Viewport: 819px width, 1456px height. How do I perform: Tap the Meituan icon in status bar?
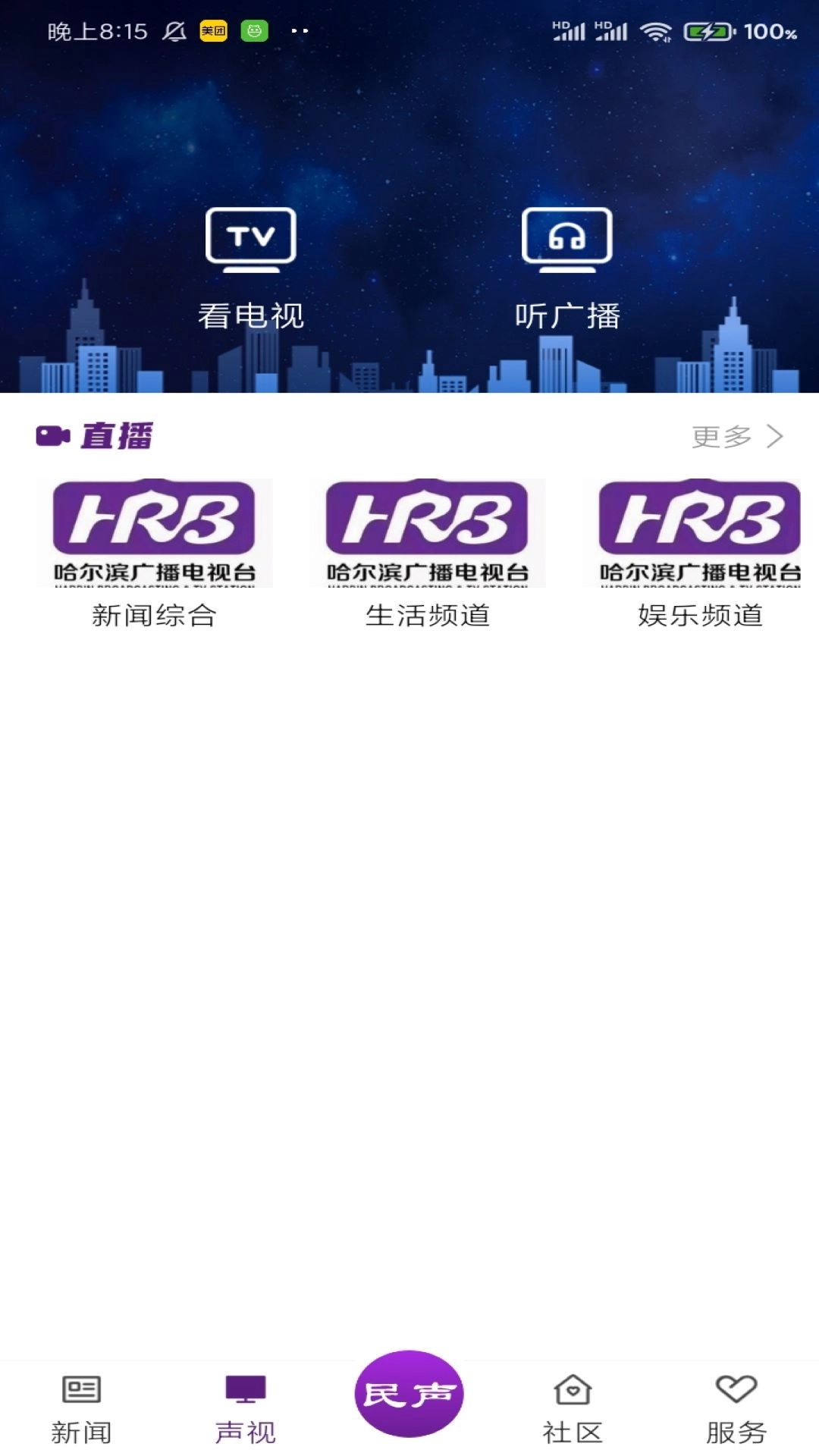click(x=213, y=30)
